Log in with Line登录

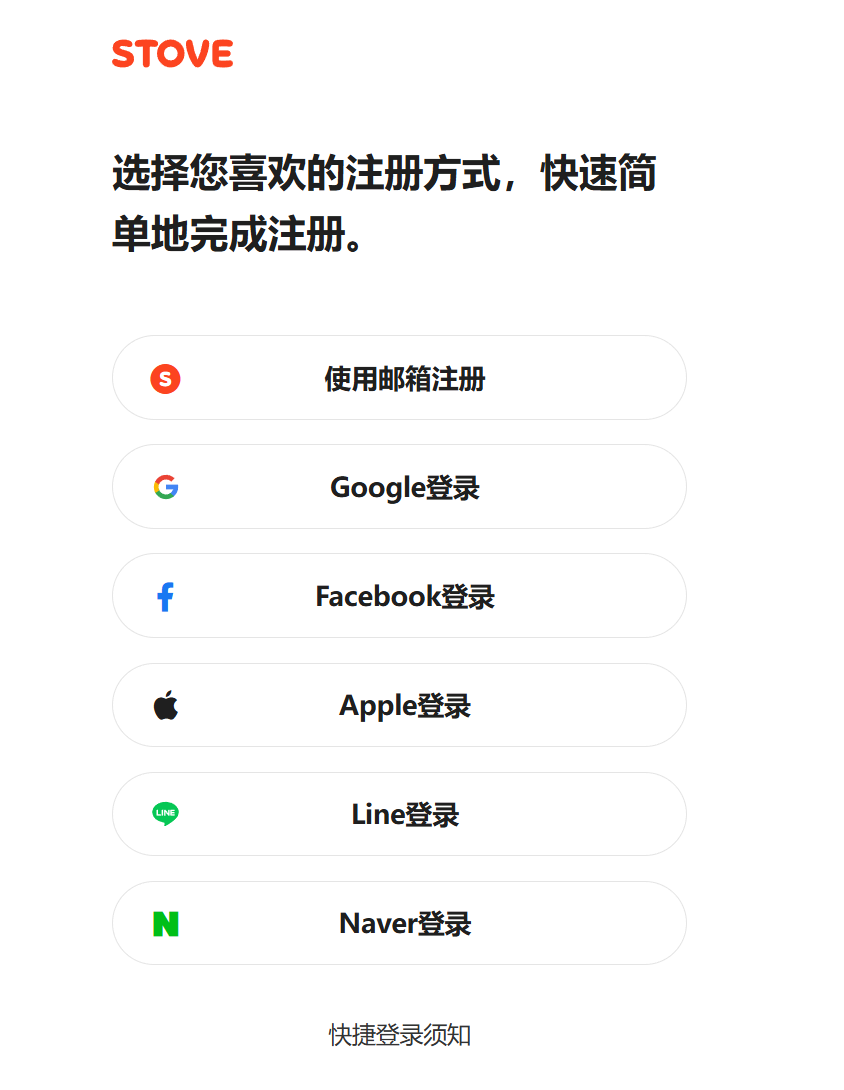coord(400,814)
